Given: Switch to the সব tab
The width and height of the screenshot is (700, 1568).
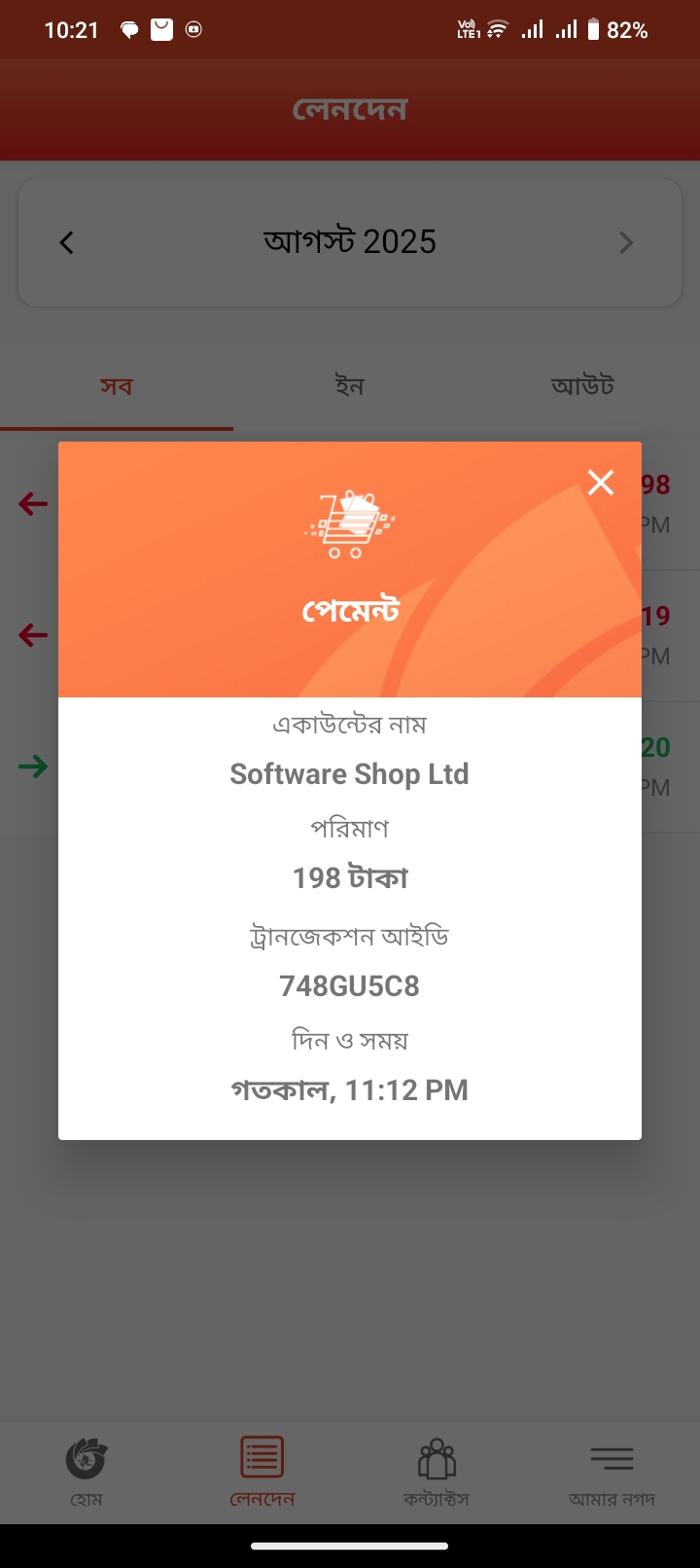Looking at the screenshot, I should [x=116, y=386].
